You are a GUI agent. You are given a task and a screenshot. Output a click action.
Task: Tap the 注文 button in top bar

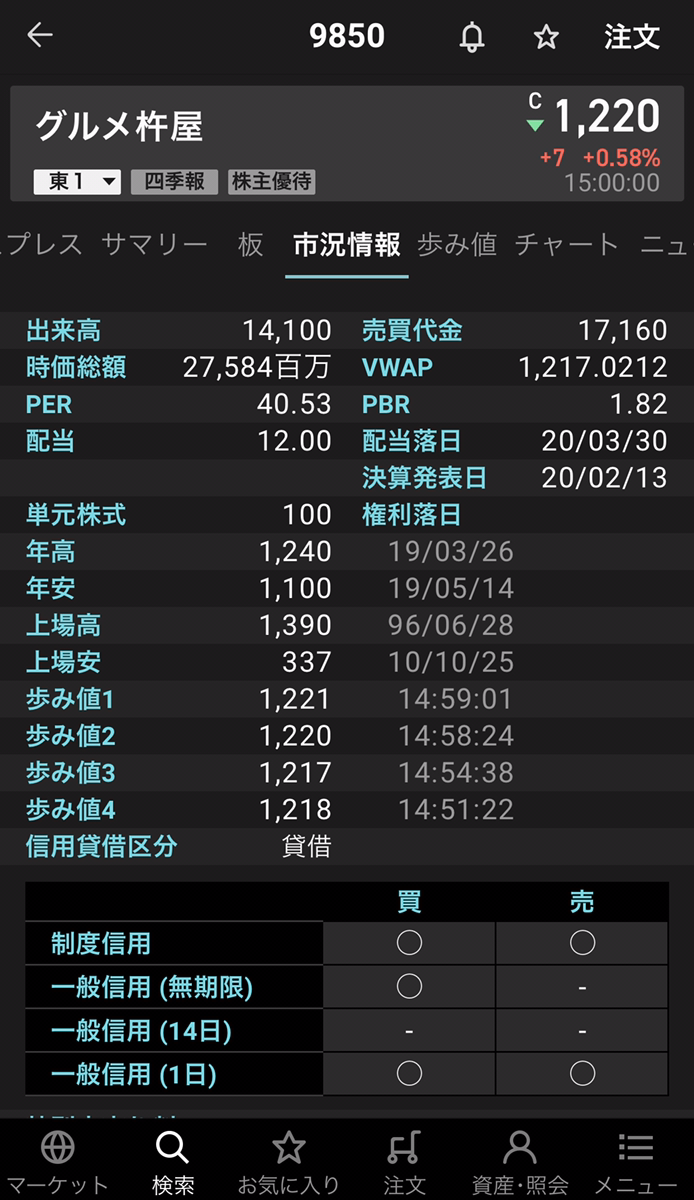[631, 37]
